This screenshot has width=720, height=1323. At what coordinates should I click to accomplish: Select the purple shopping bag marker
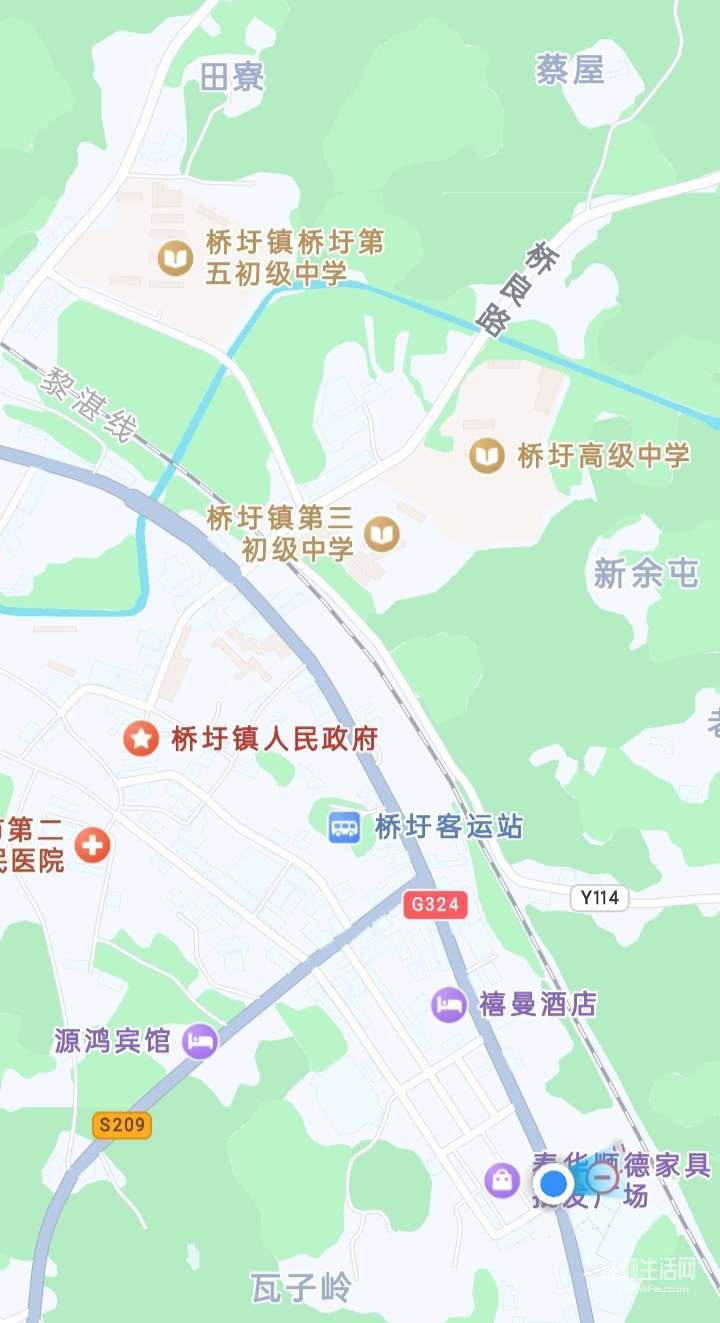pyautogui.click(x=502, y=1180)
